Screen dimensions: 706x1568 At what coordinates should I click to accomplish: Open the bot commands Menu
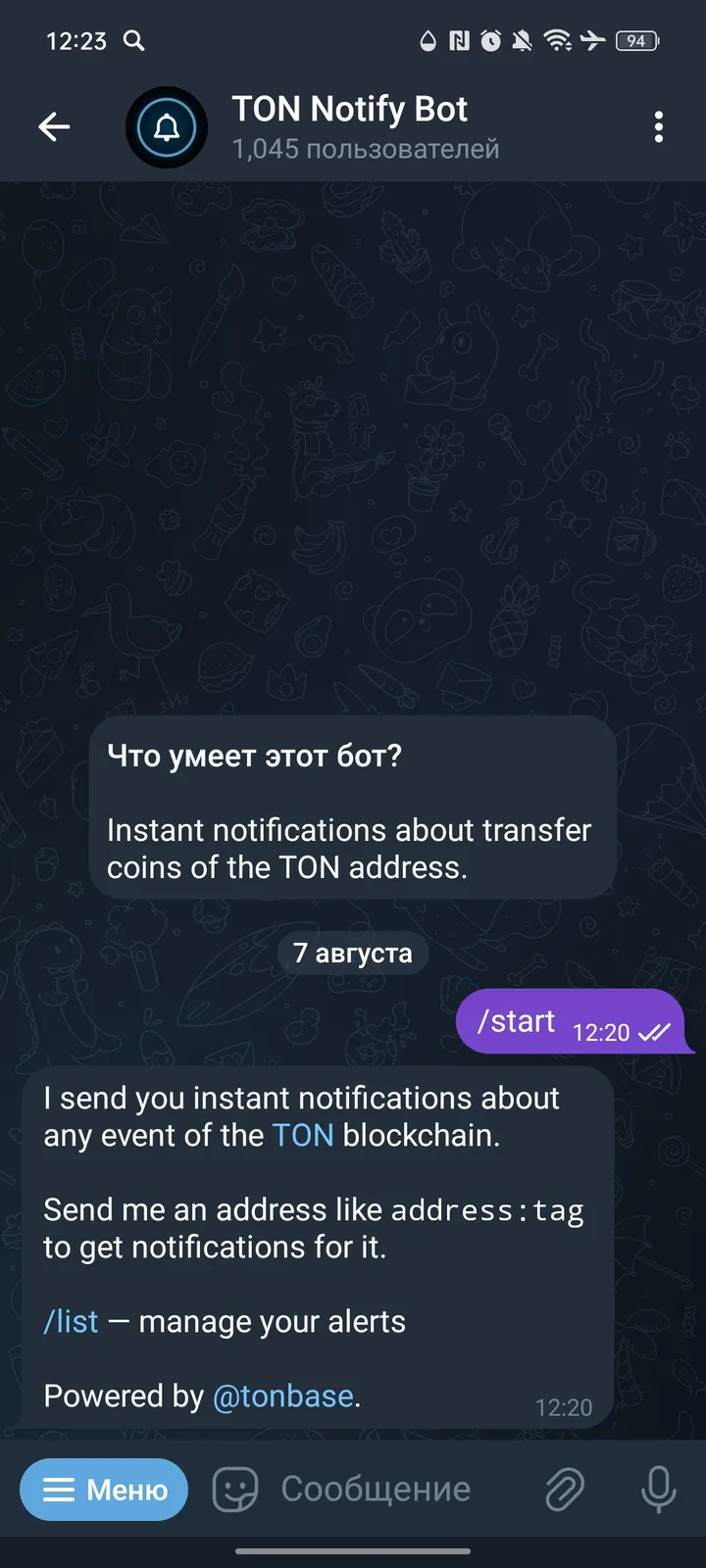103,1489
